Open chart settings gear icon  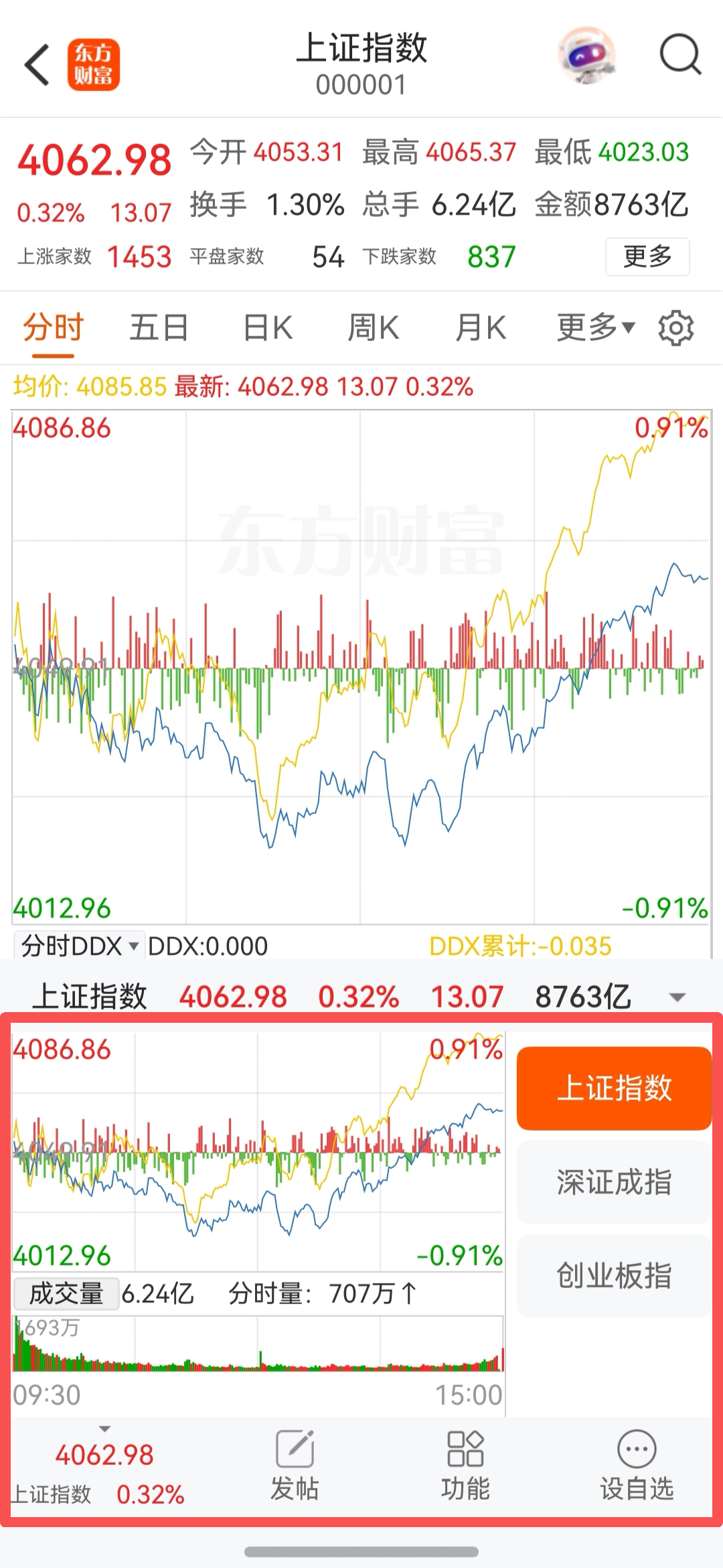click(x=675, y=328)
